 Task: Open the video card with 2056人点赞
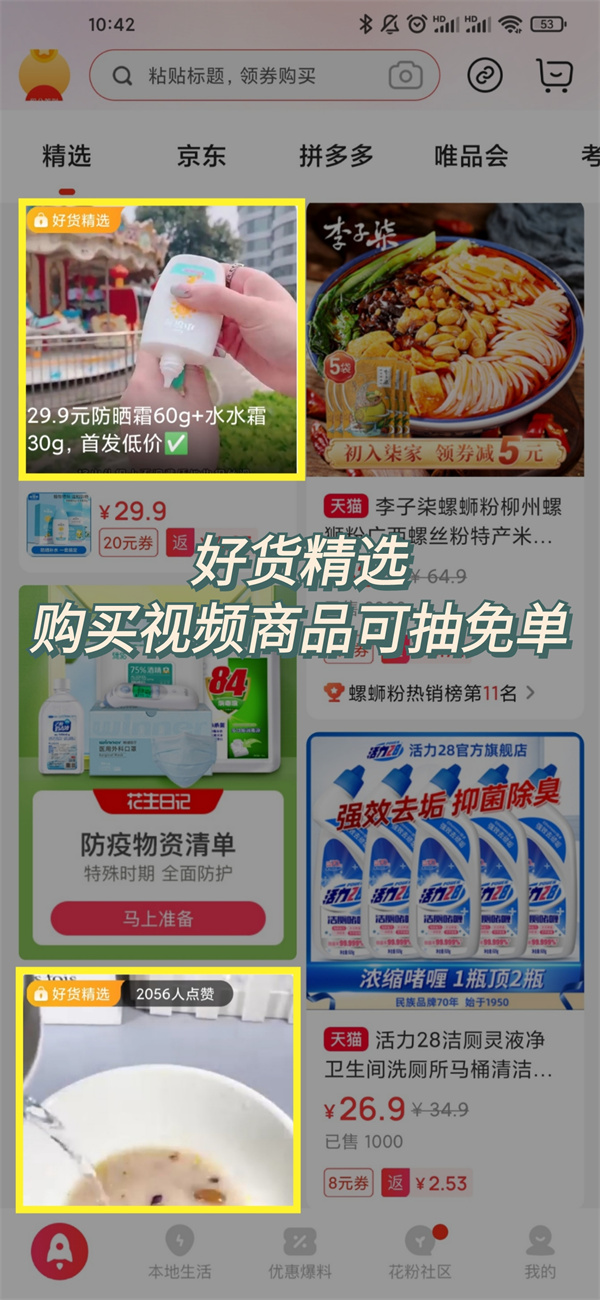coord(158,1090)
